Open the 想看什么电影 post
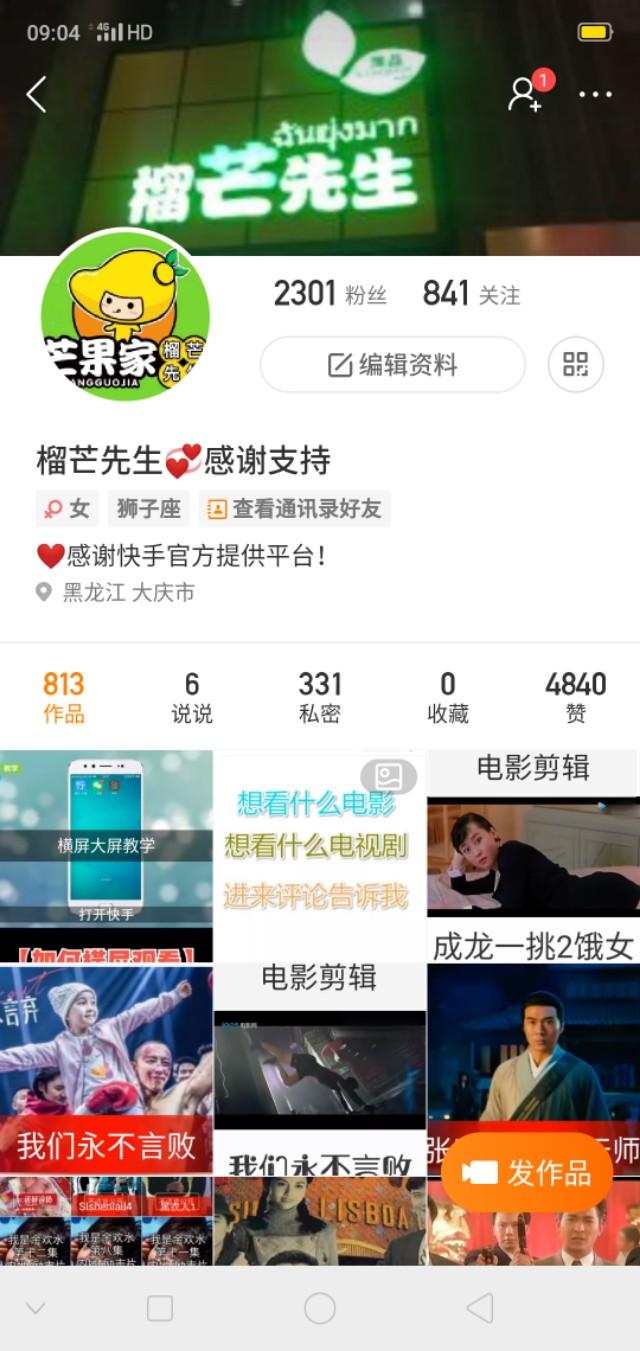Screen dimensions: 640x1351 click(320, 856)
